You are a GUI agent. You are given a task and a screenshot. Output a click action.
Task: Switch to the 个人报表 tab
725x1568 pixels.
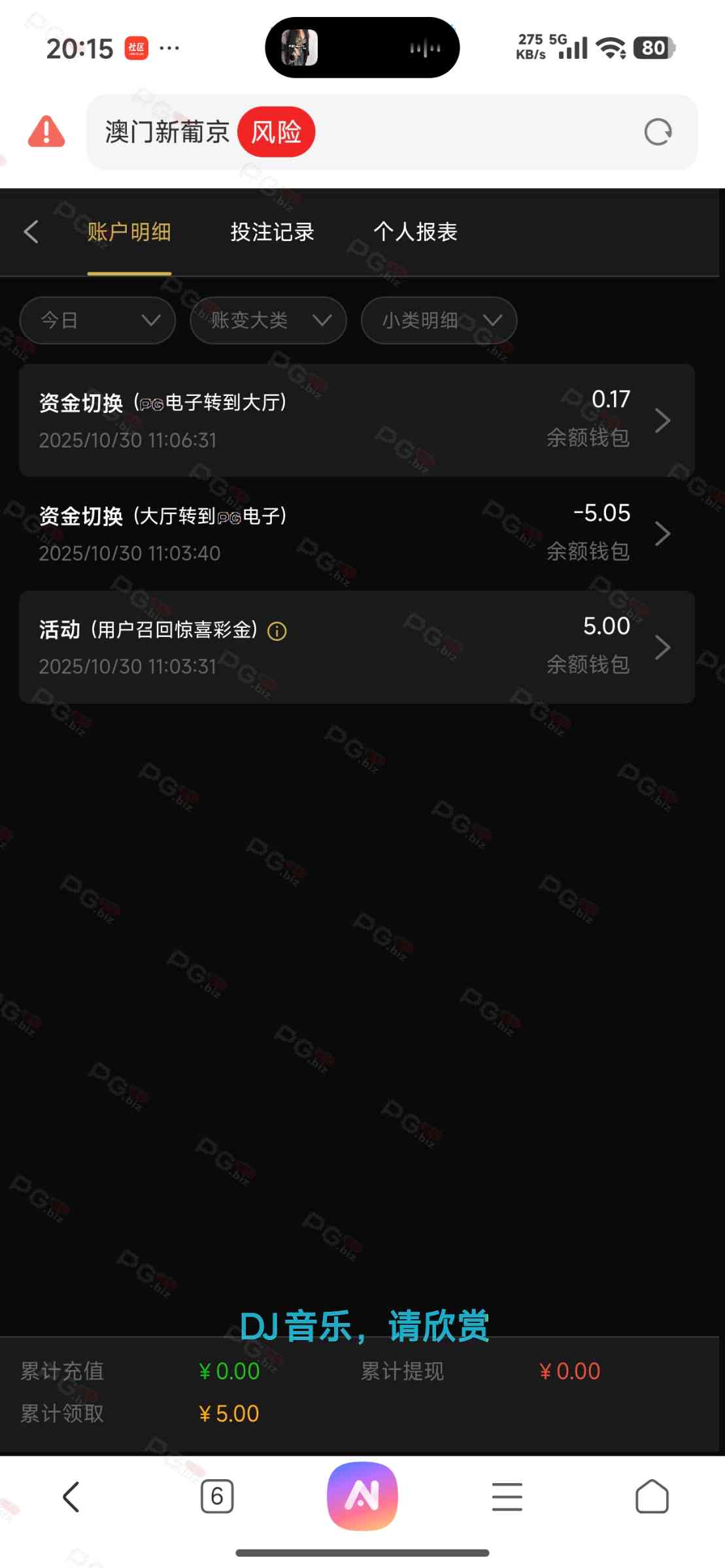pos(415,232)
